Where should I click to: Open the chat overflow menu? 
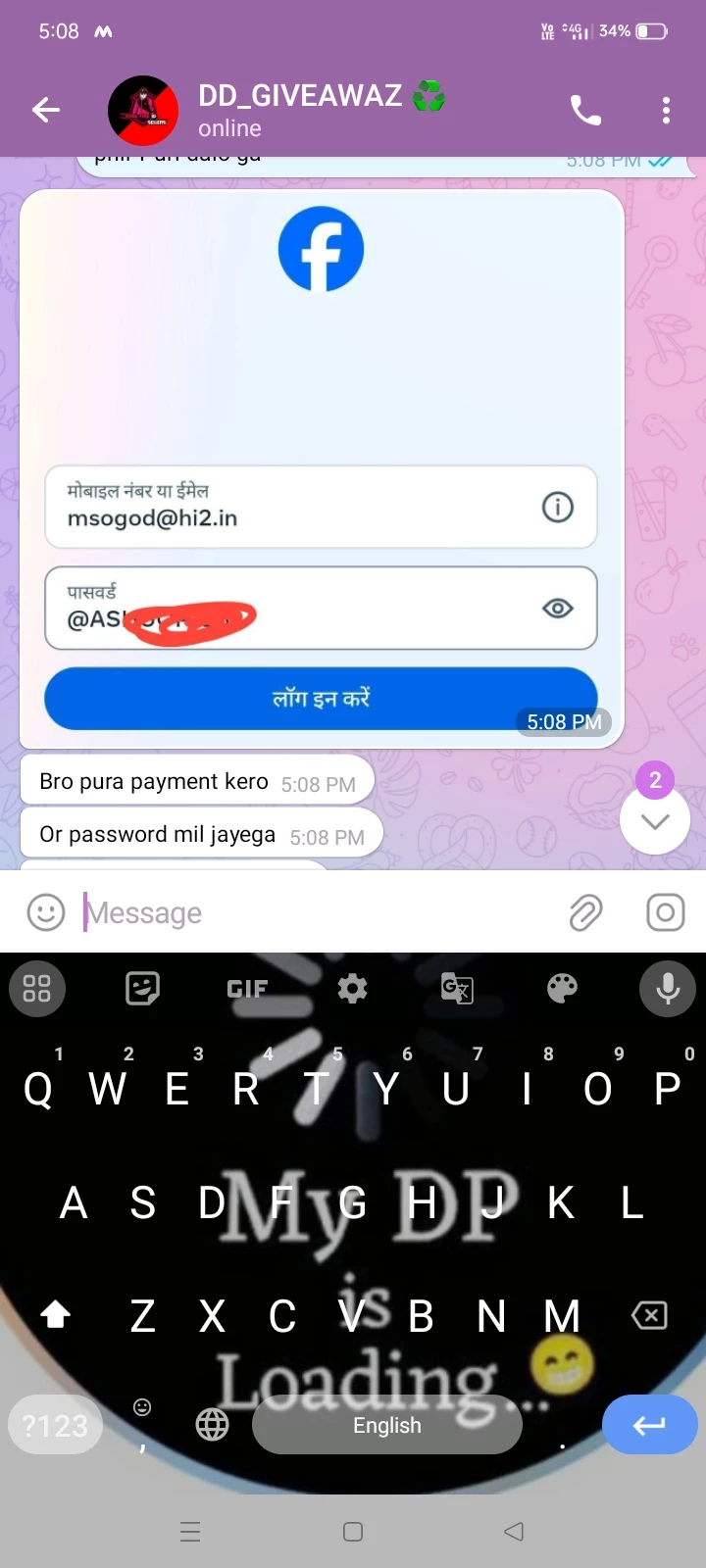[x=666, y=110]
